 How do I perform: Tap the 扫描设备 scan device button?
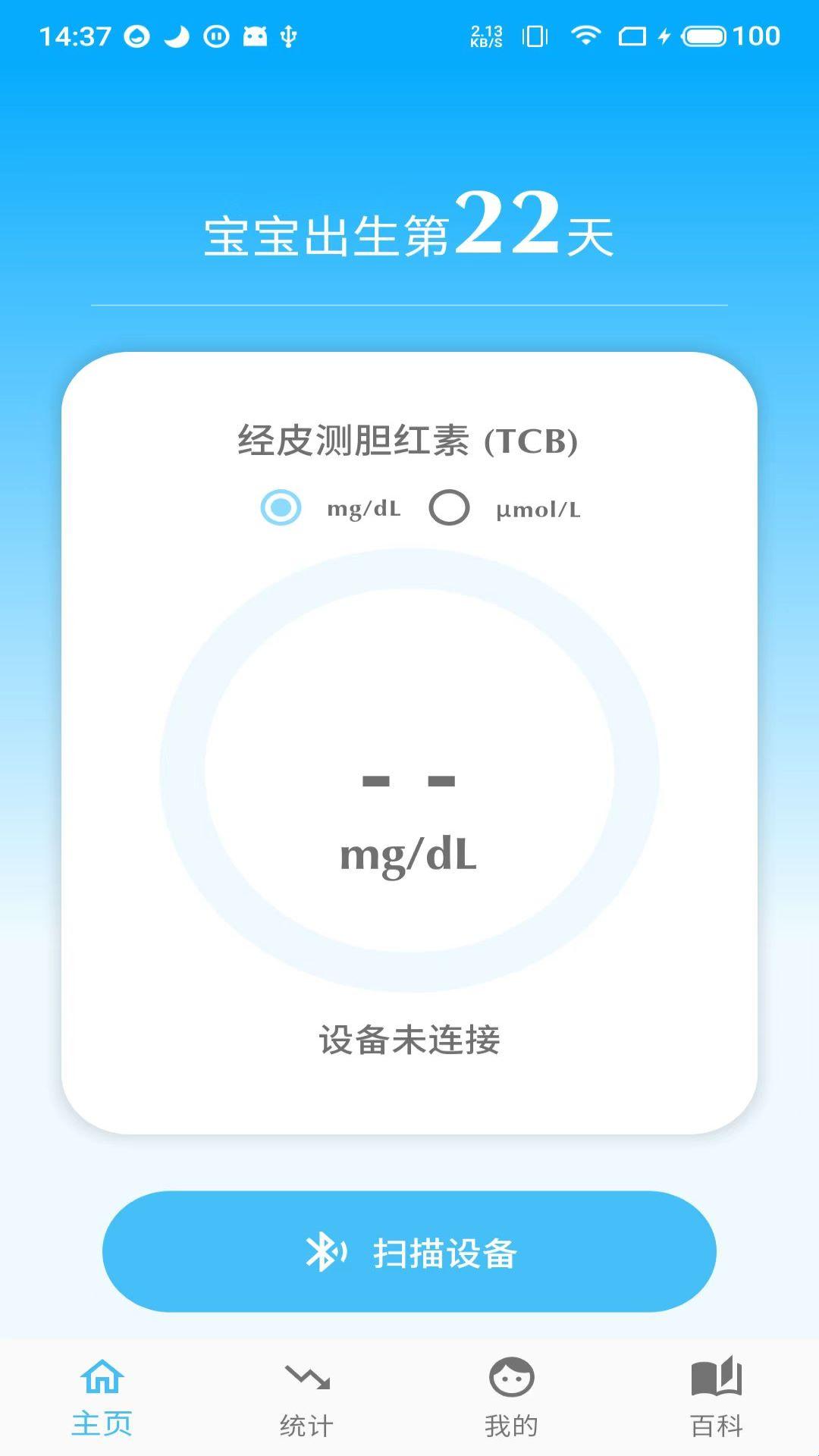pos(409,1251)
